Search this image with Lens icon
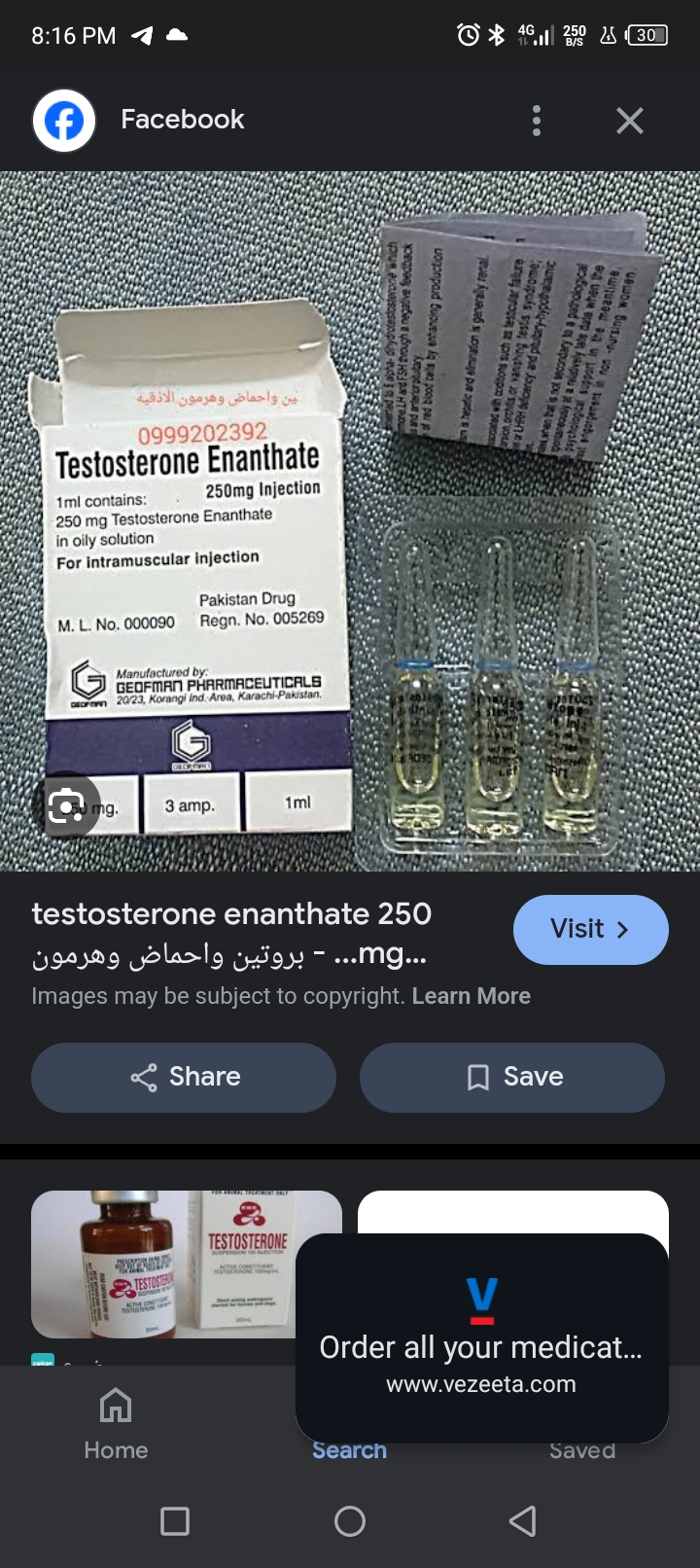 (66, 806)
